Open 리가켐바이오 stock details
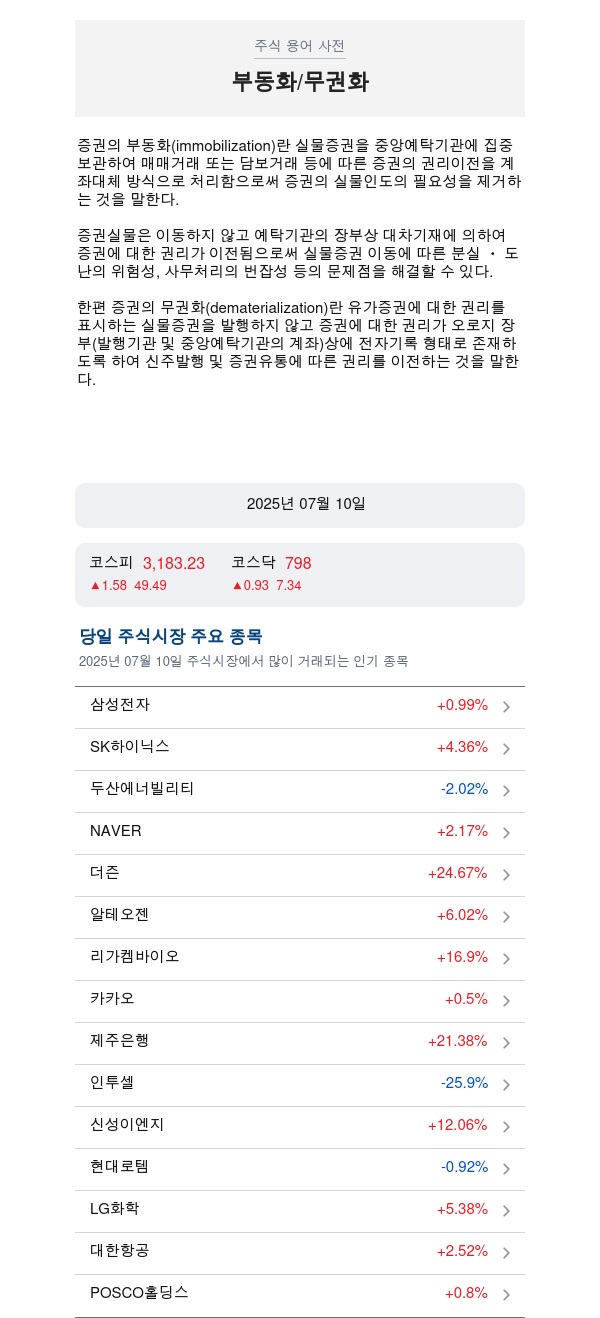 pyautogui.click(x=300, y=959)
